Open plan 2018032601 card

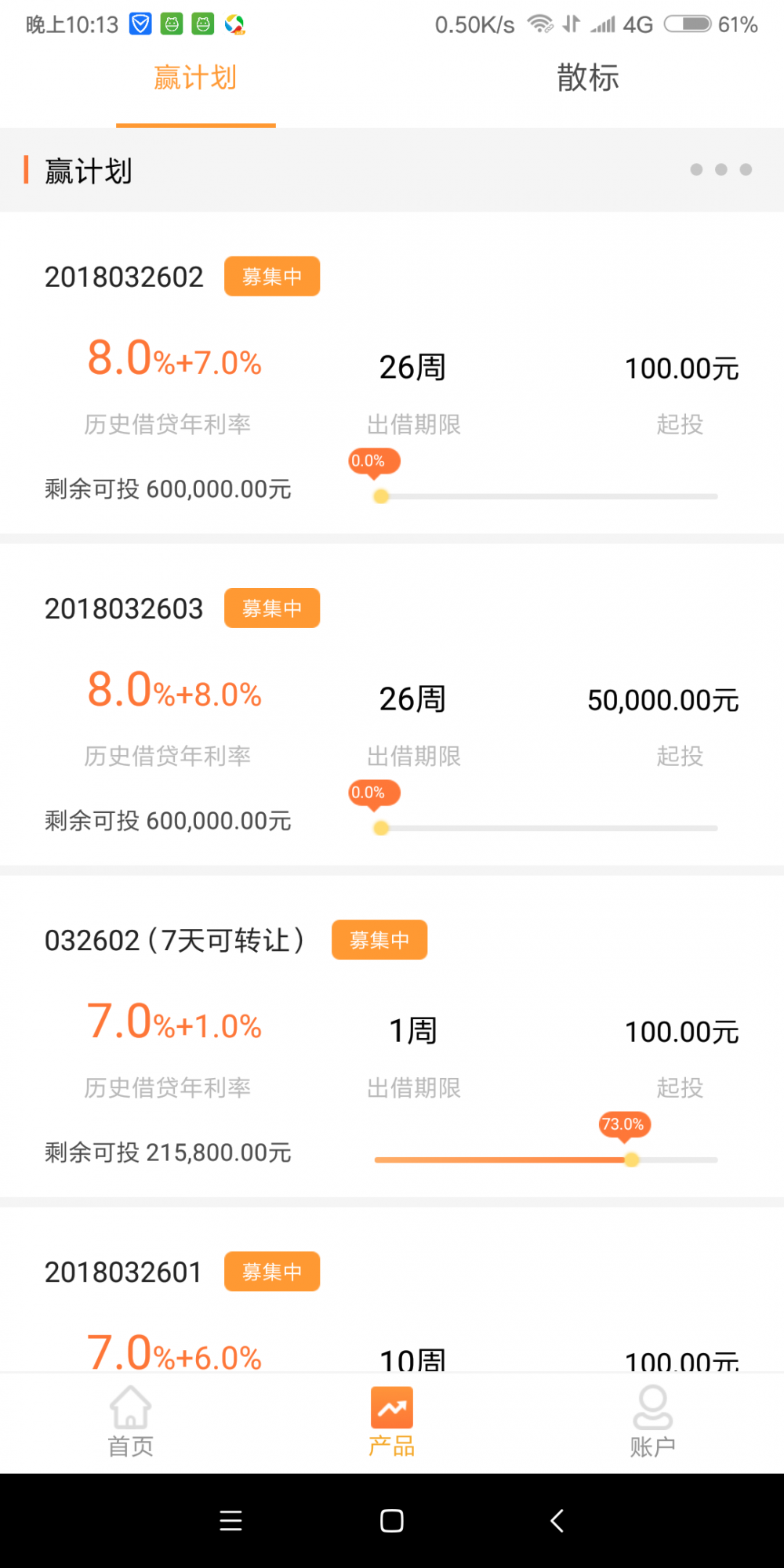(392, 1290)
